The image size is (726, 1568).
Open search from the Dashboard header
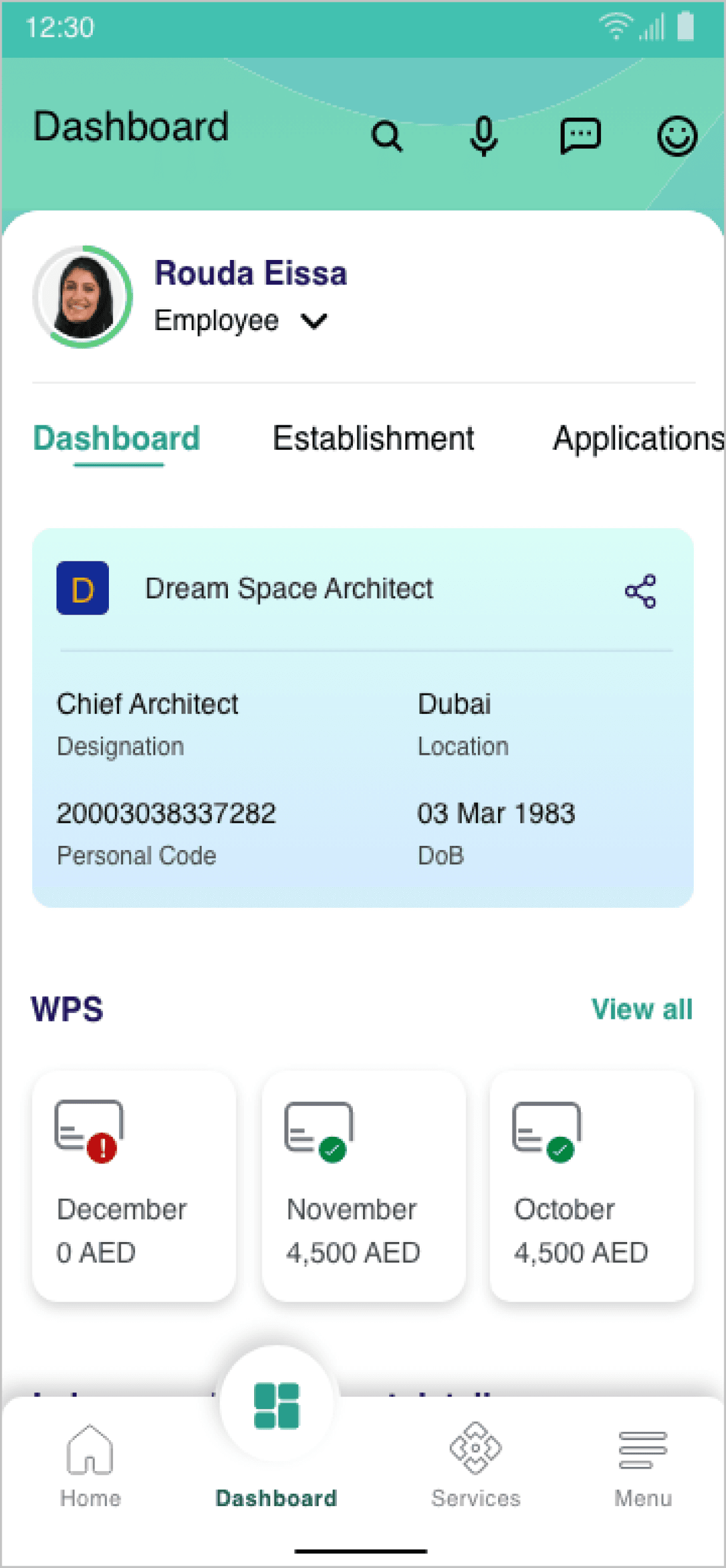[387, 135]
